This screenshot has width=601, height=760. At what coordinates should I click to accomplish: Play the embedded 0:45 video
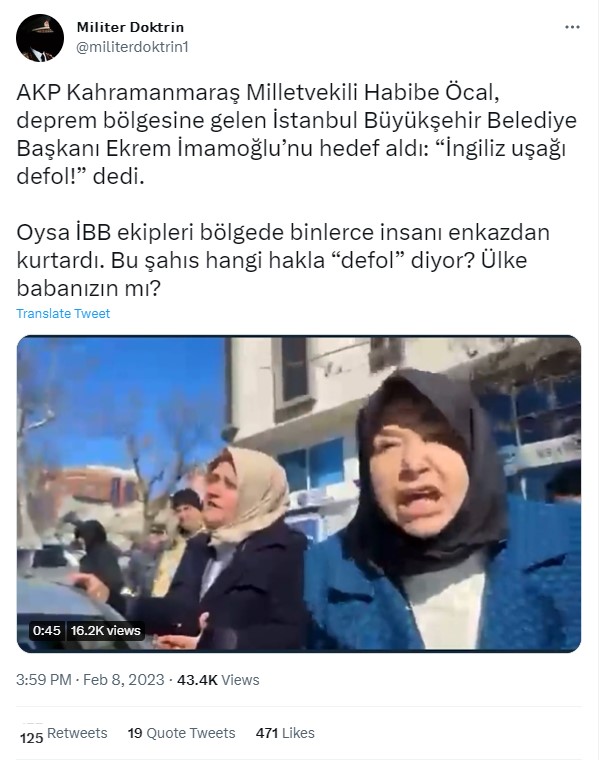[299, 494]
